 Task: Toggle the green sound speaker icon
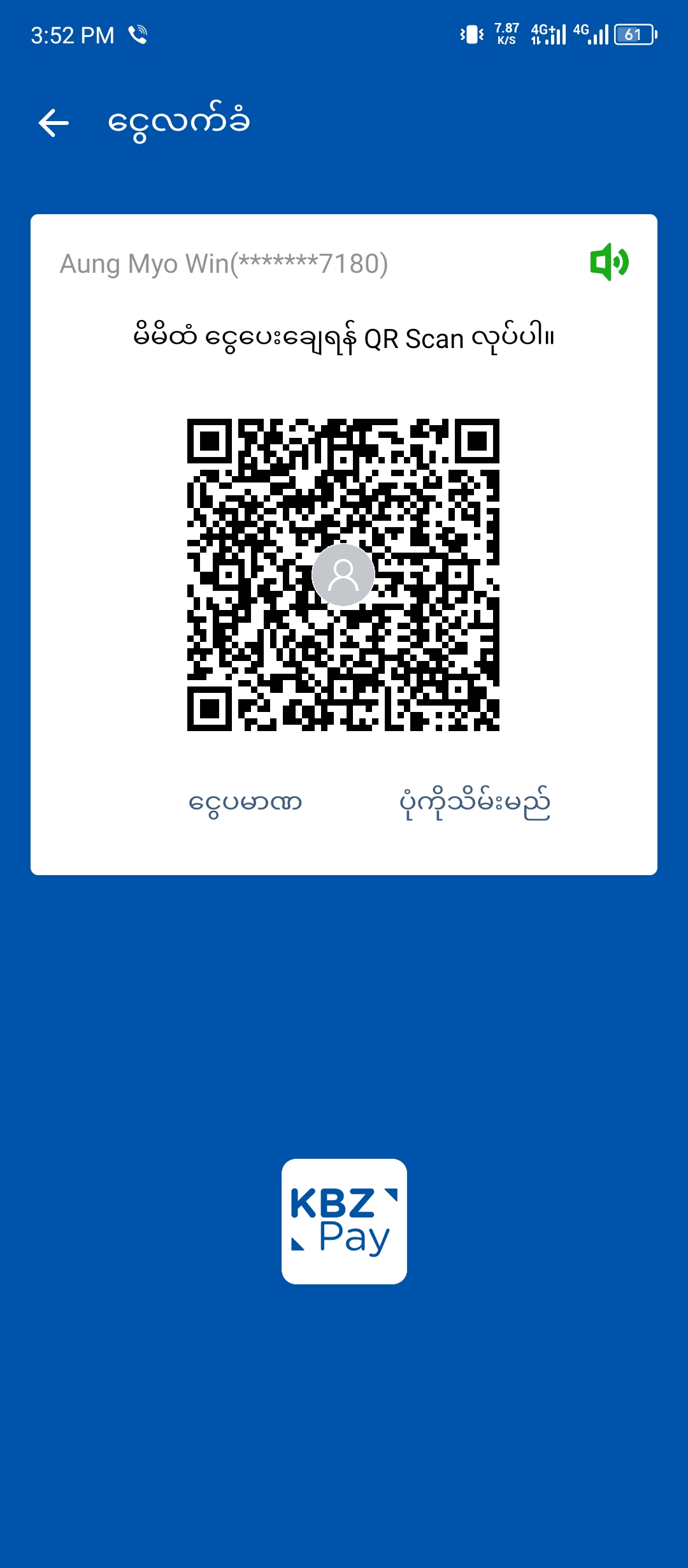[609, 262]
